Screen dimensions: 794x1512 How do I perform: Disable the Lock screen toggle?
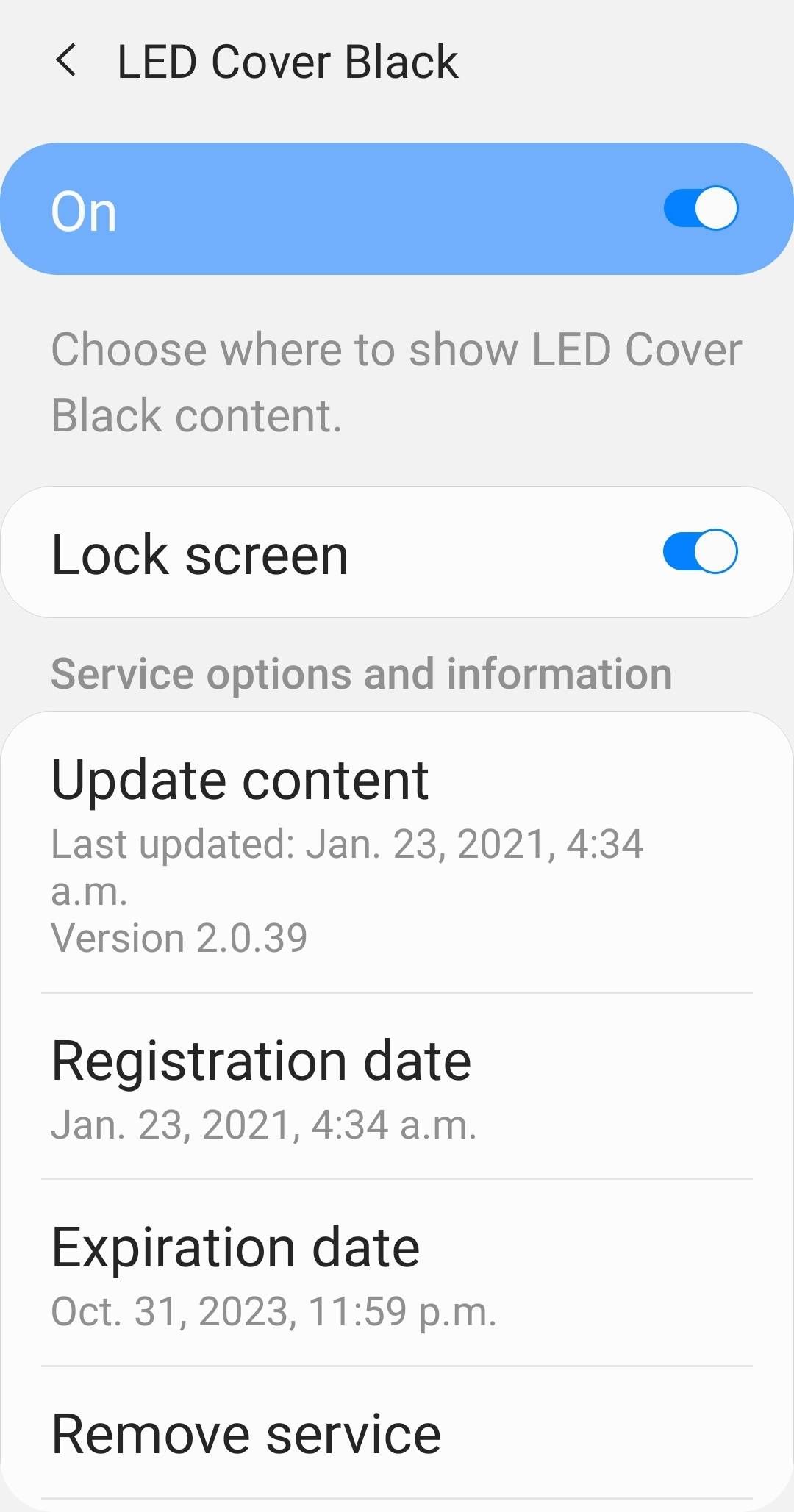click(x=700, y=551)
